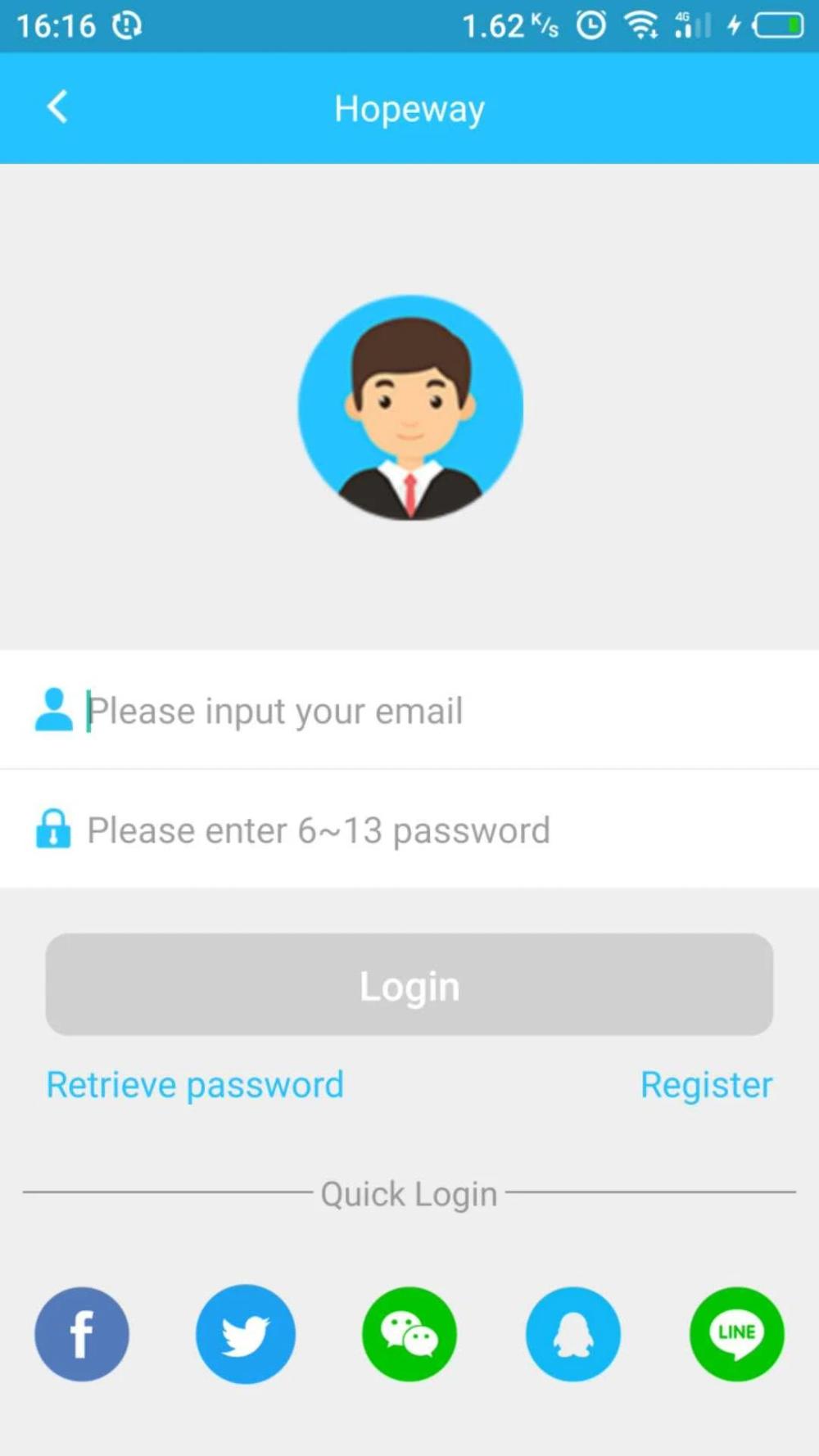This screenshot has width=819, height=1456.
Task: Focus the password input field
Action: (328, 829)
